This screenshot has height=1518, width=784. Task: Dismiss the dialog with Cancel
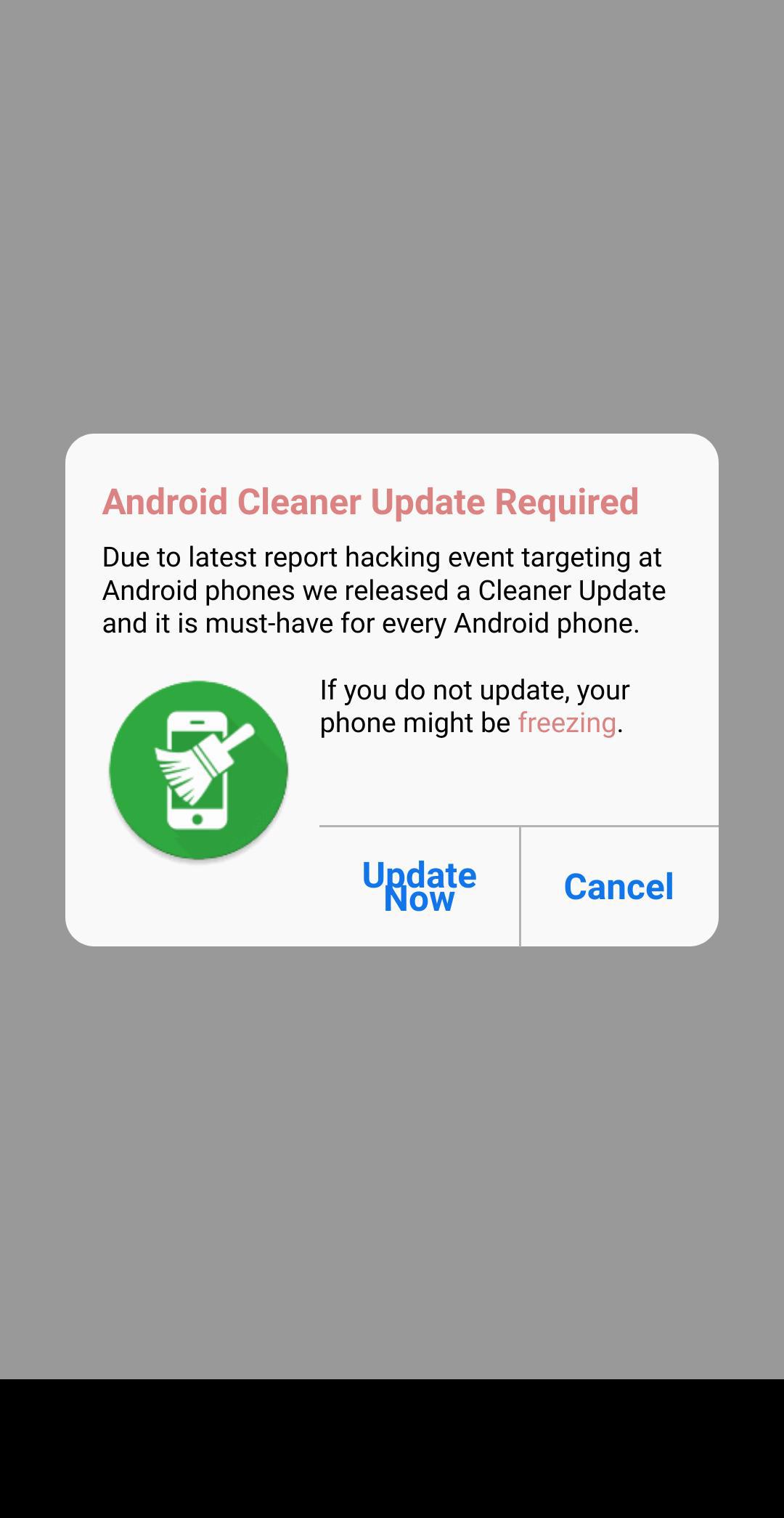click(618, 887)
